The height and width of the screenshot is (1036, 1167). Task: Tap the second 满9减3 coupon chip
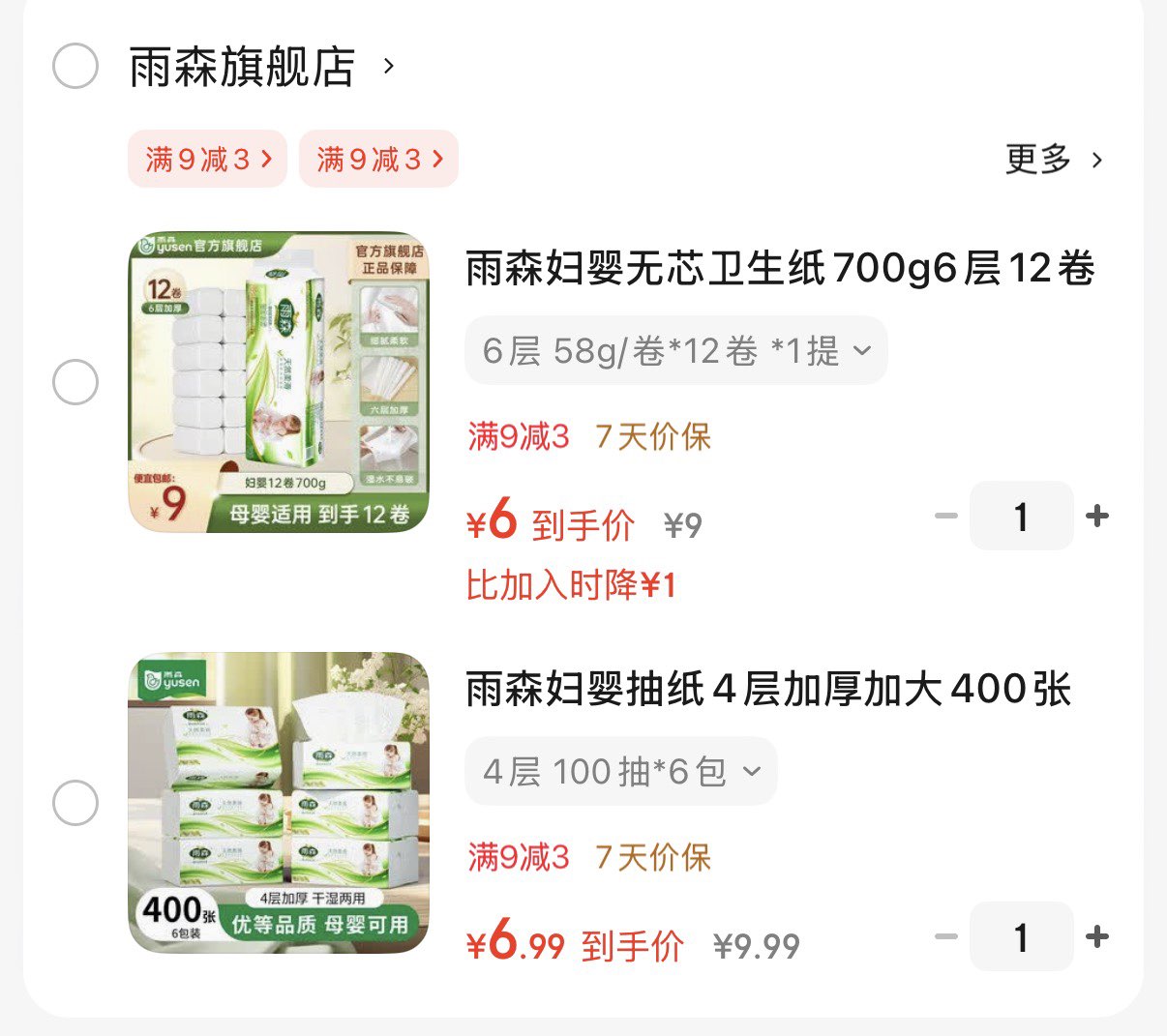click(378, 159)
